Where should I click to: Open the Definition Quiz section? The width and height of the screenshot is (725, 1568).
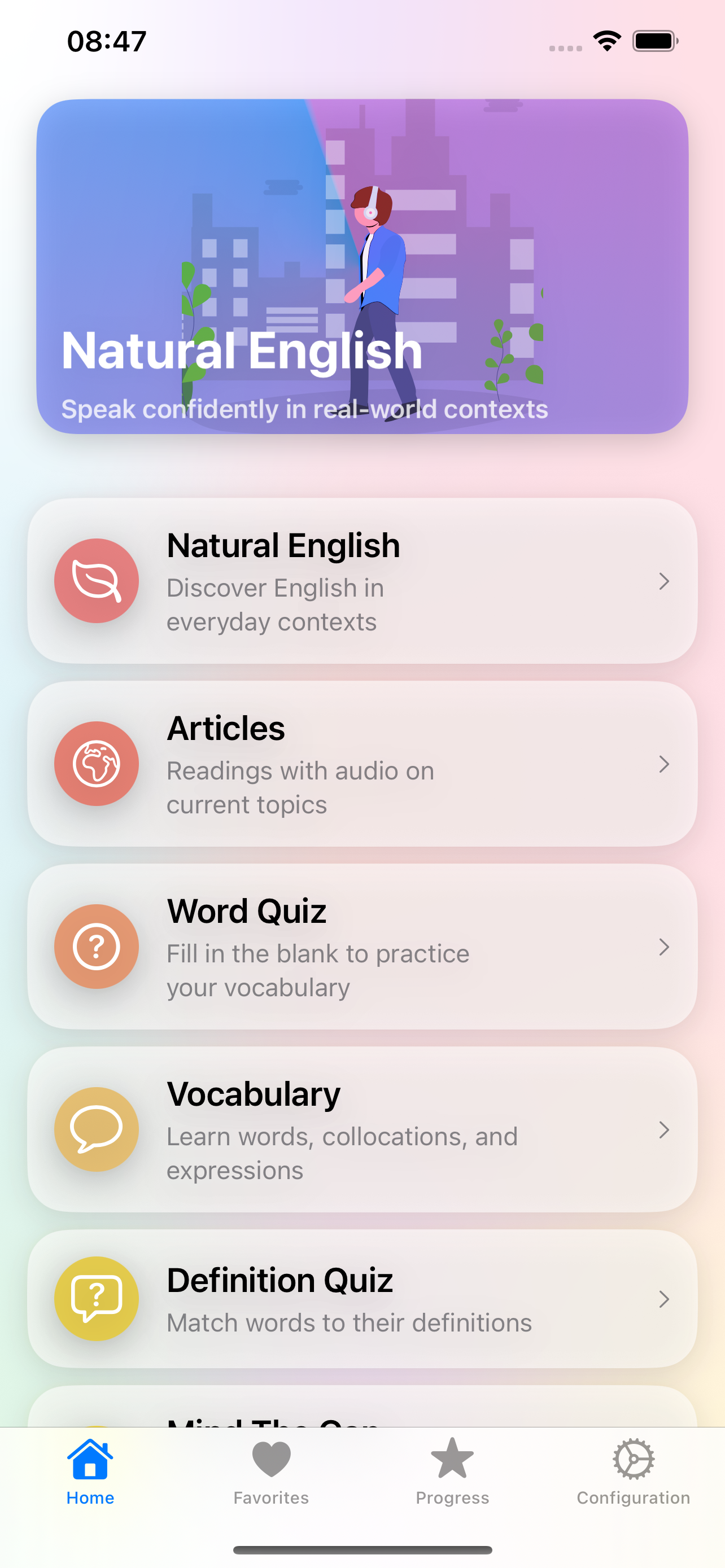pyautogui.click(x=362, y=1298)
